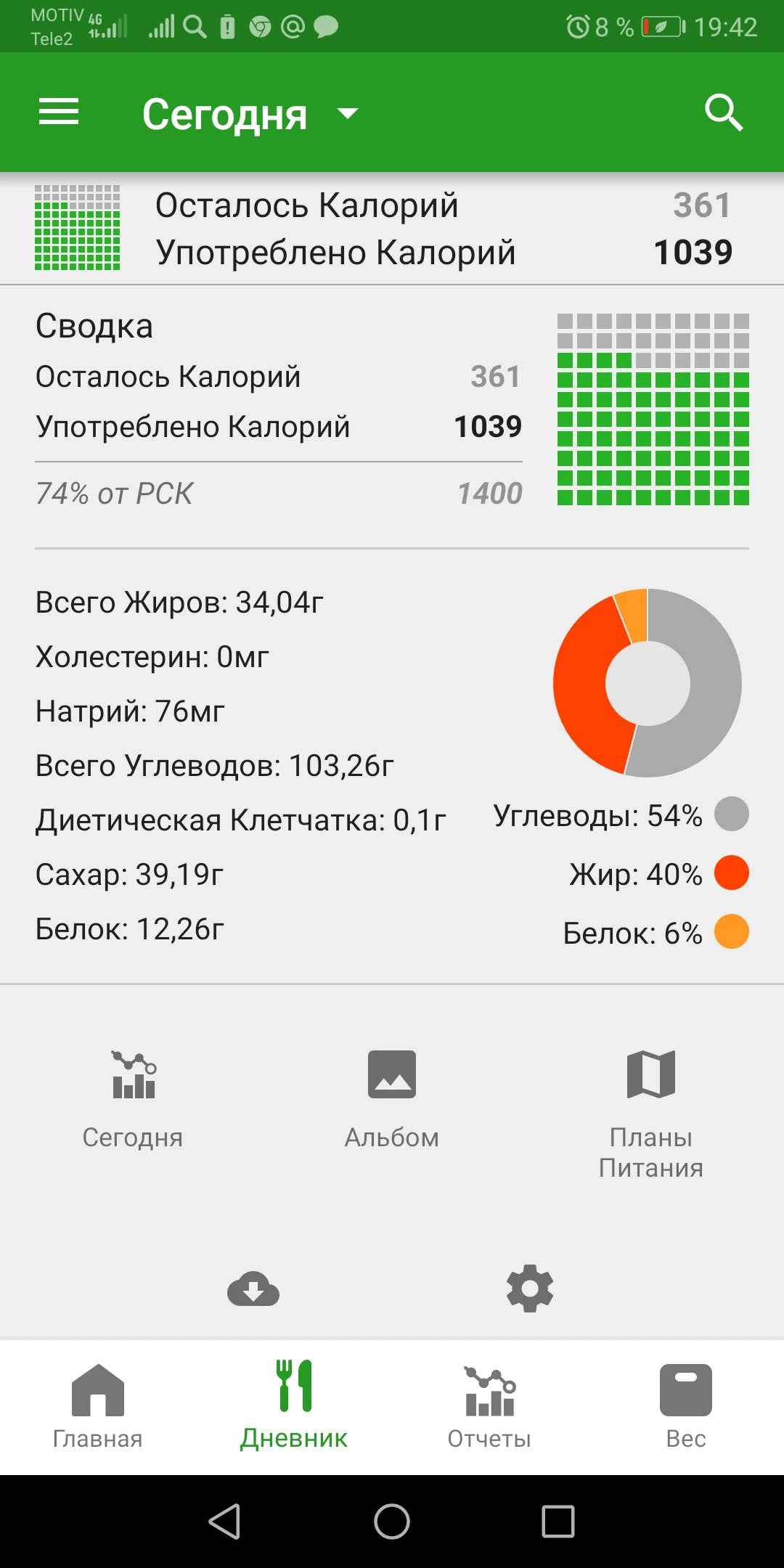The height and width of the screenshot is (1568, 784).
Task: Go to the Отчеты tab
Action: 490,1407
